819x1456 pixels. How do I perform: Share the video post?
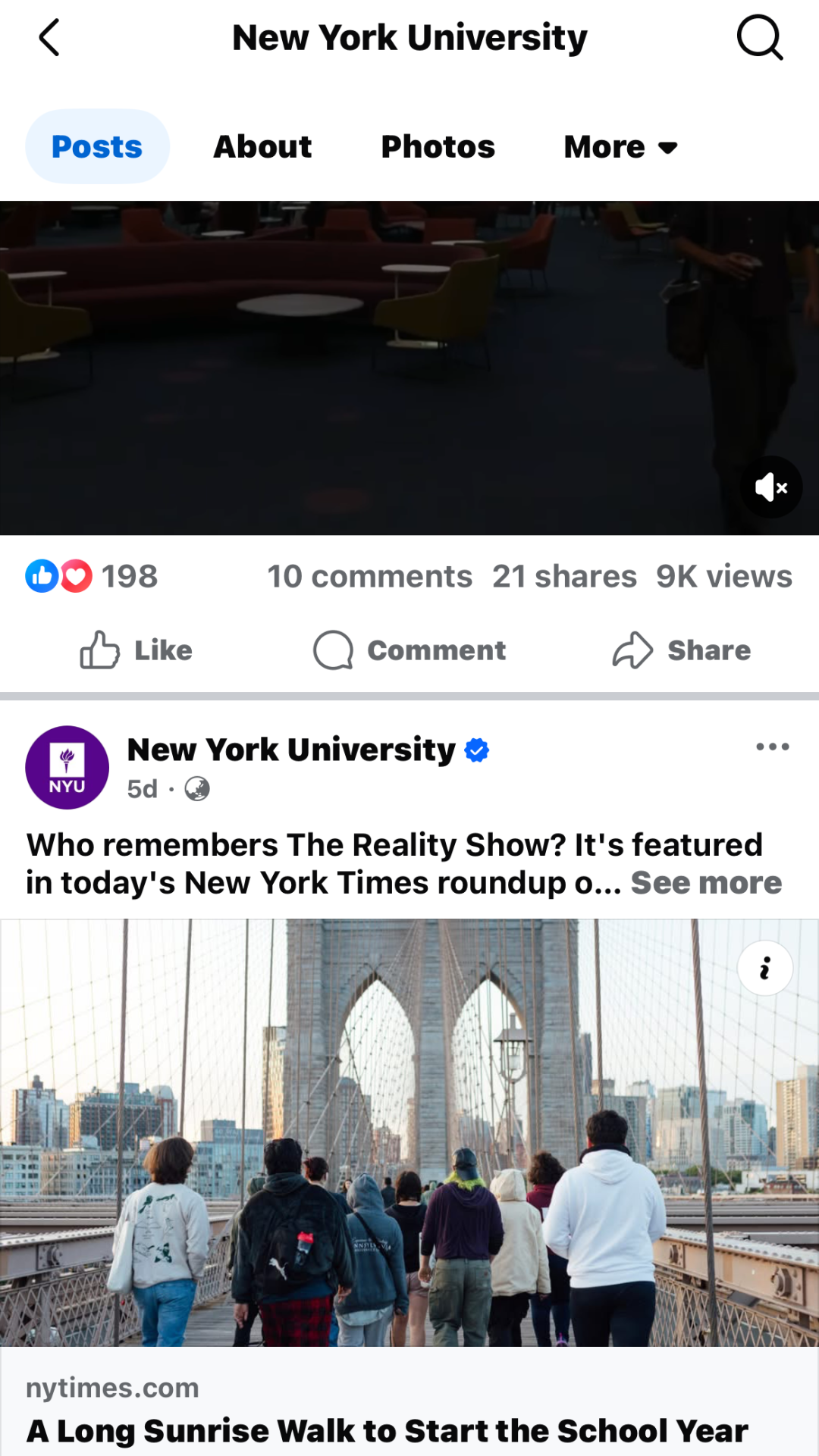pos(681,650)
